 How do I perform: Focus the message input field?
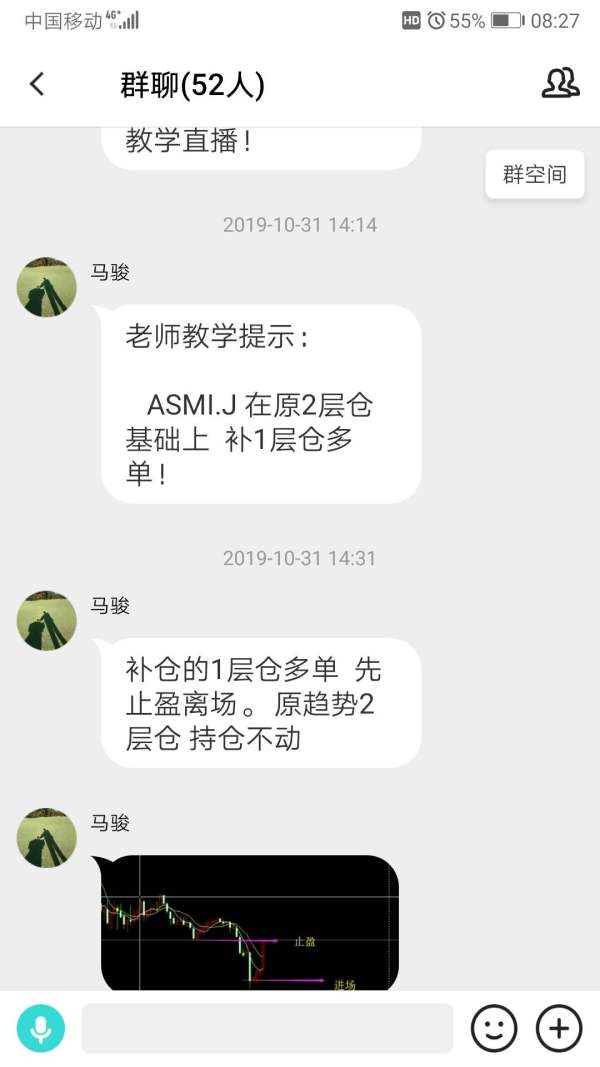pyautogui.click(x=267, y=1028)
